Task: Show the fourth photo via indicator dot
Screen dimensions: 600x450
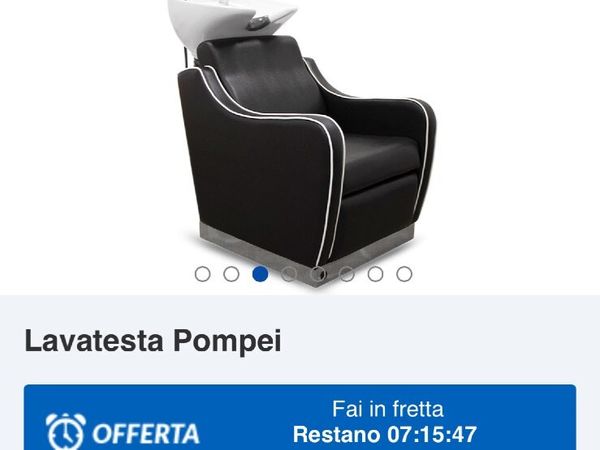Action: tap(289, 273)
